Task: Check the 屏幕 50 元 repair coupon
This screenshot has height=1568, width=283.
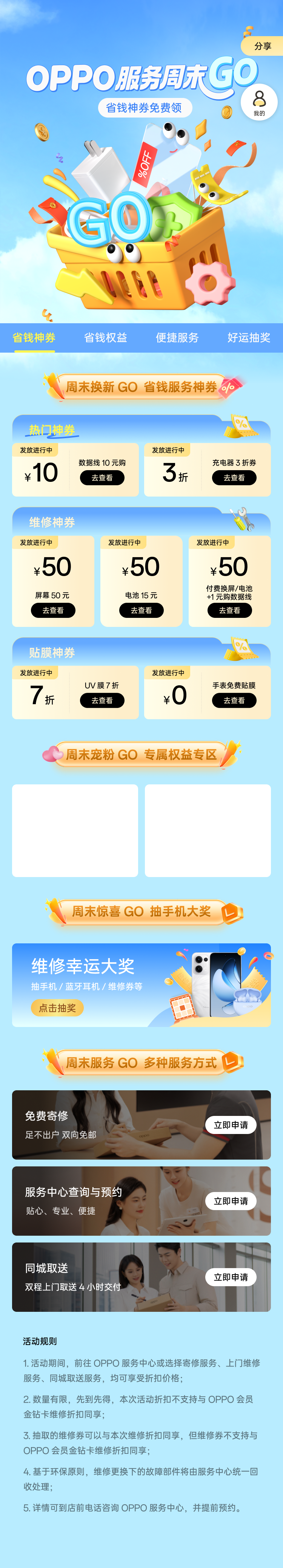Action: click(x=53, y=611)
